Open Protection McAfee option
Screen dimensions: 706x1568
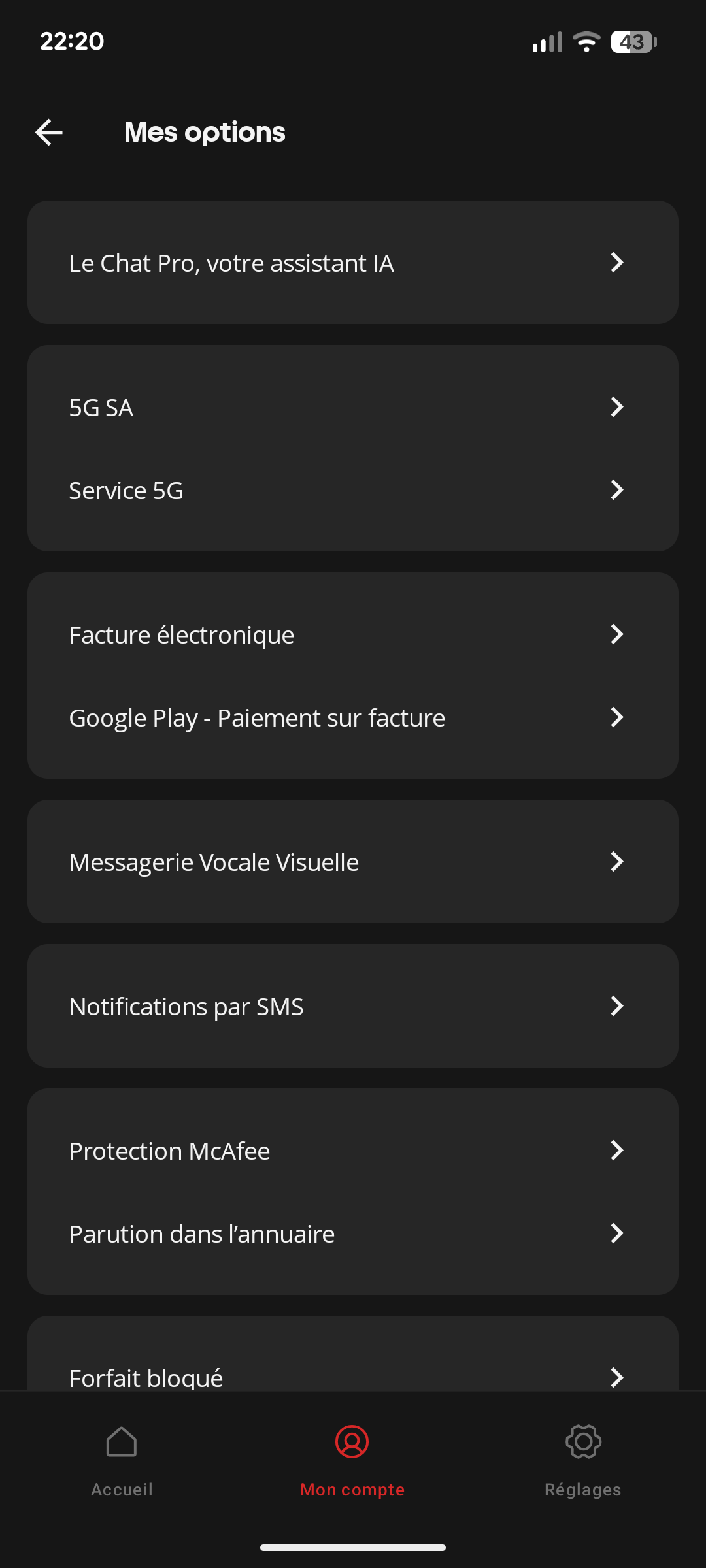353,1151
